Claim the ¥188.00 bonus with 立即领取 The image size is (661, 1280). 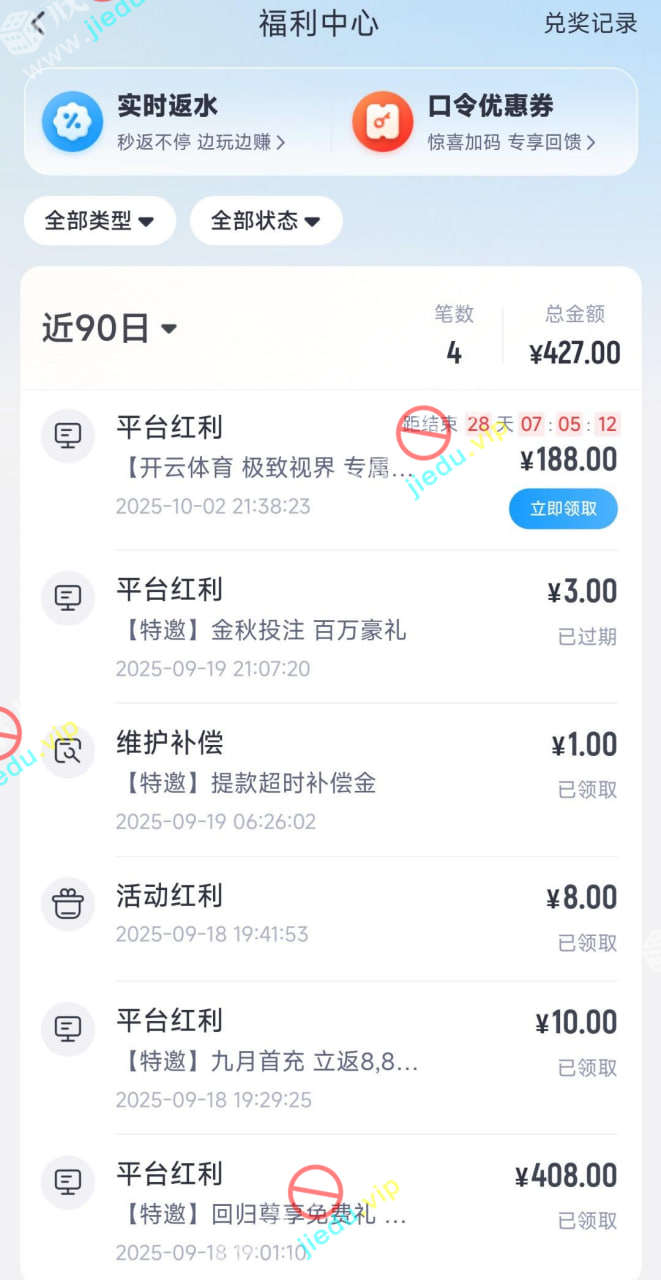point(563,509)
